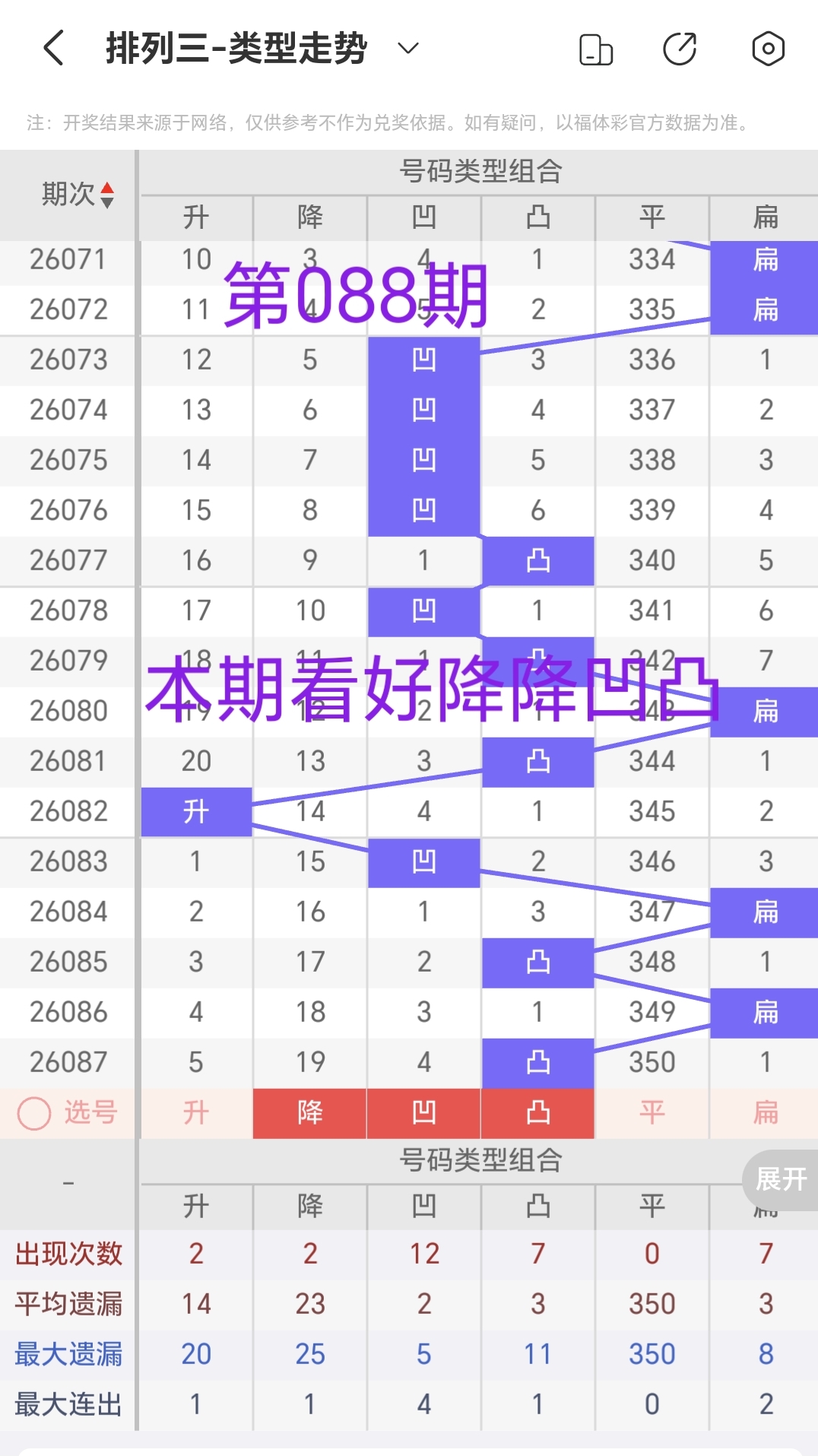Deselect 凹 in the 选号 row
Image resolution: width=818 pixels, height=1456 pixels.
click(423, 1112)
